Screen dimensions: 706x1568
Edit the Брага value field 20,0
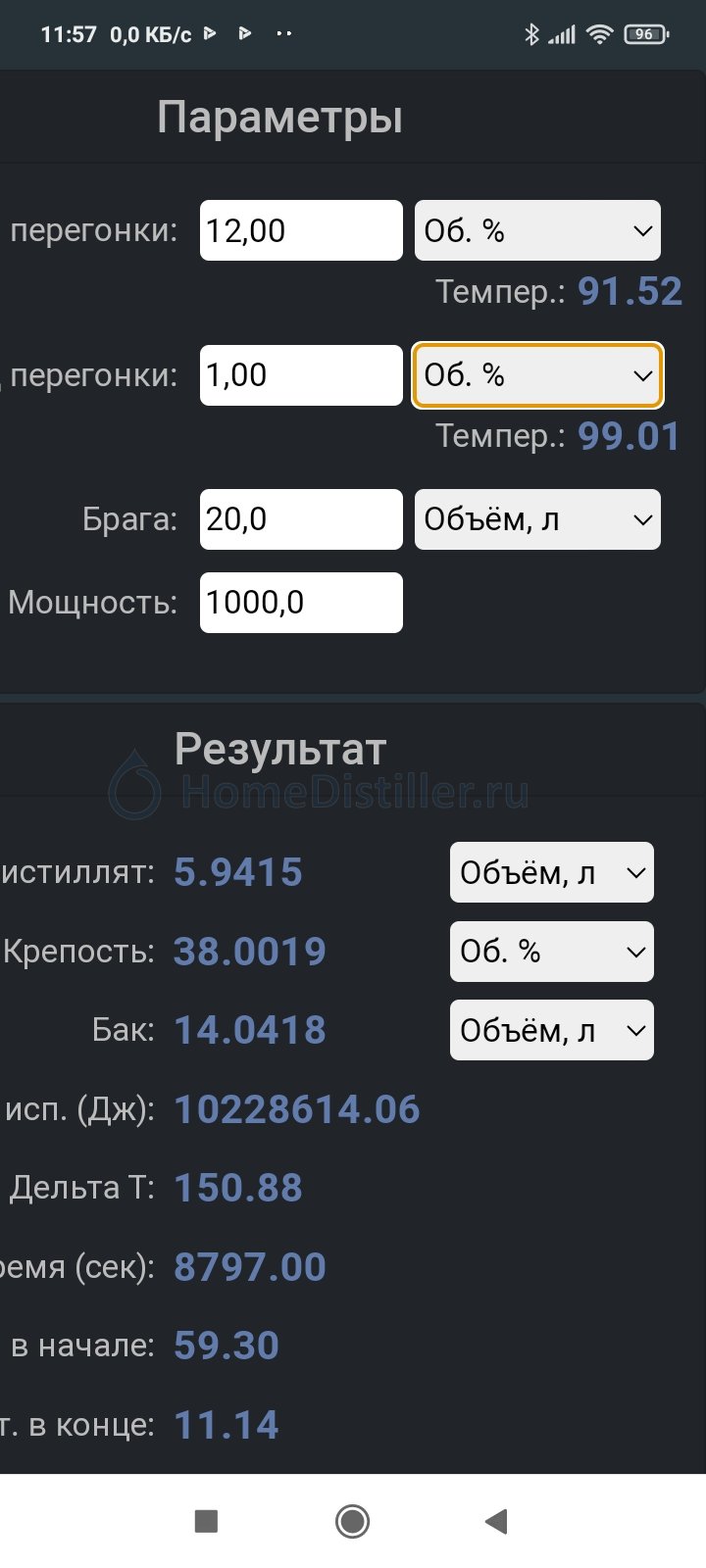[301, 519]
